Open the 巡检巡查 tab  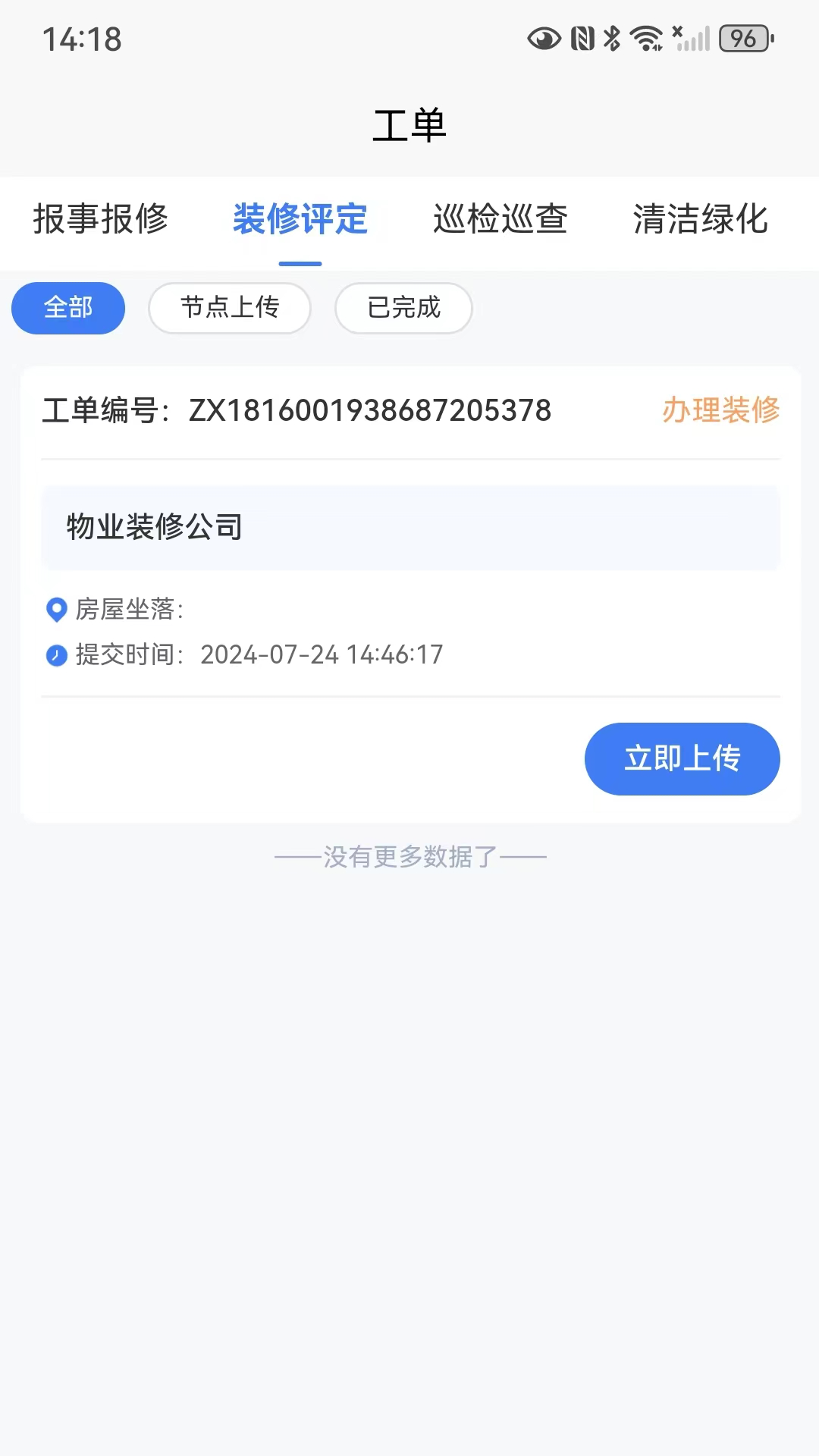[500, 220]
